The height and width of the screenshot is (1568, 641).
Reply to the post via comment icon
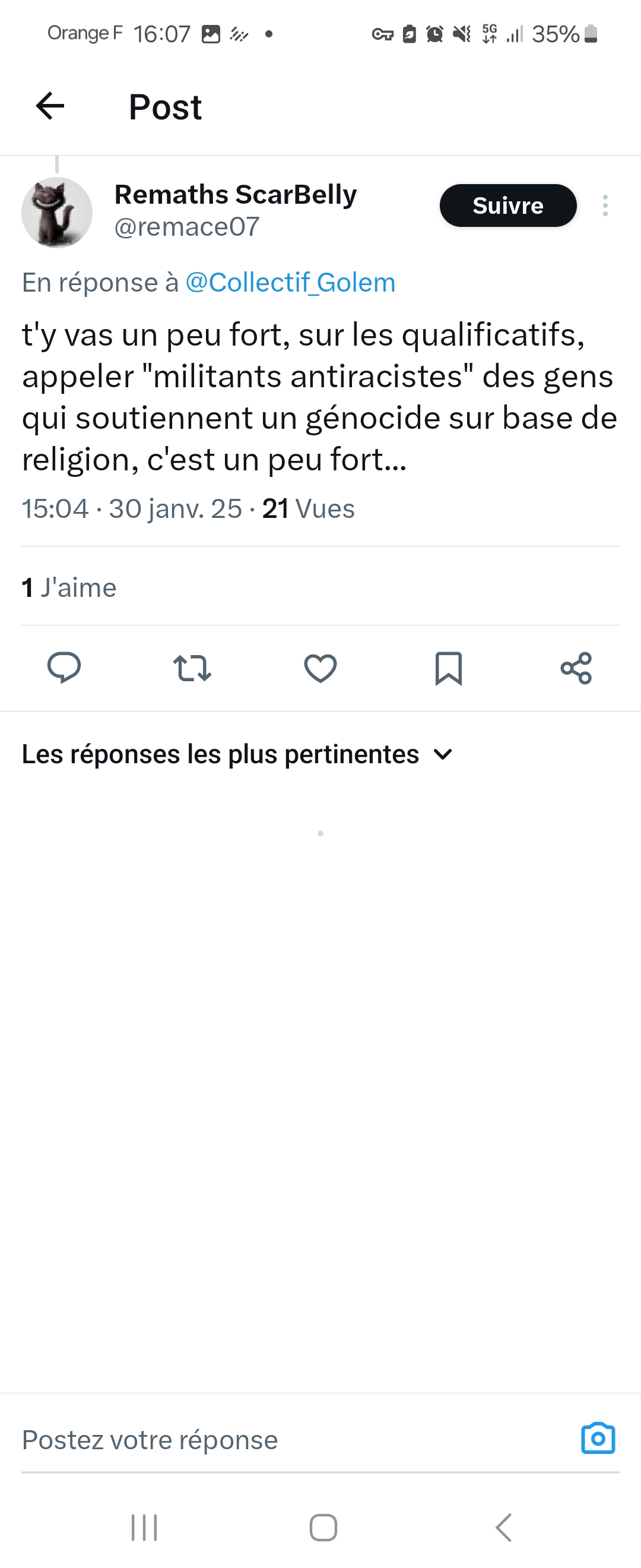[x=64, y=668]
